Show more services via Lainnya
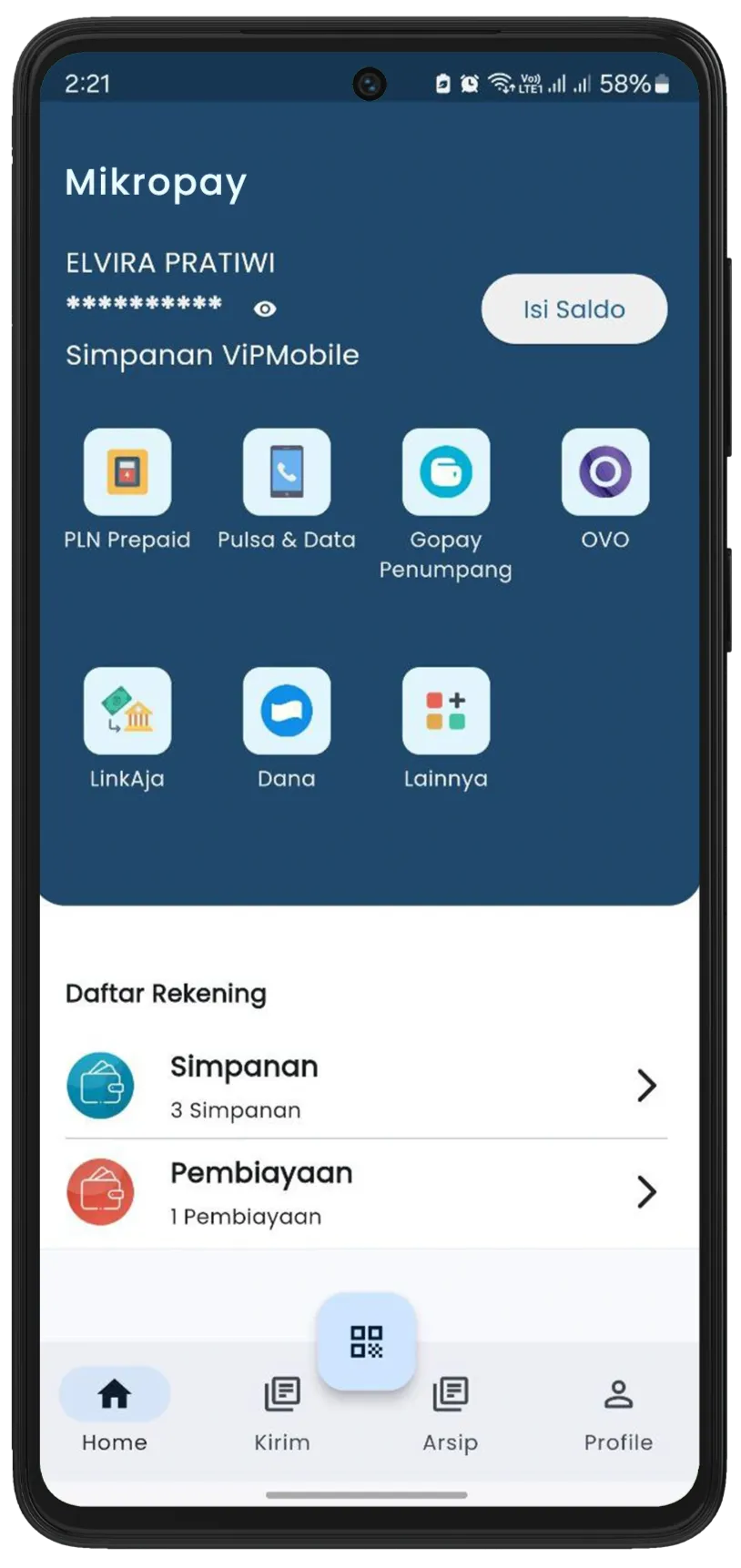The image size is (741, 1568). [x=446, y=712]
